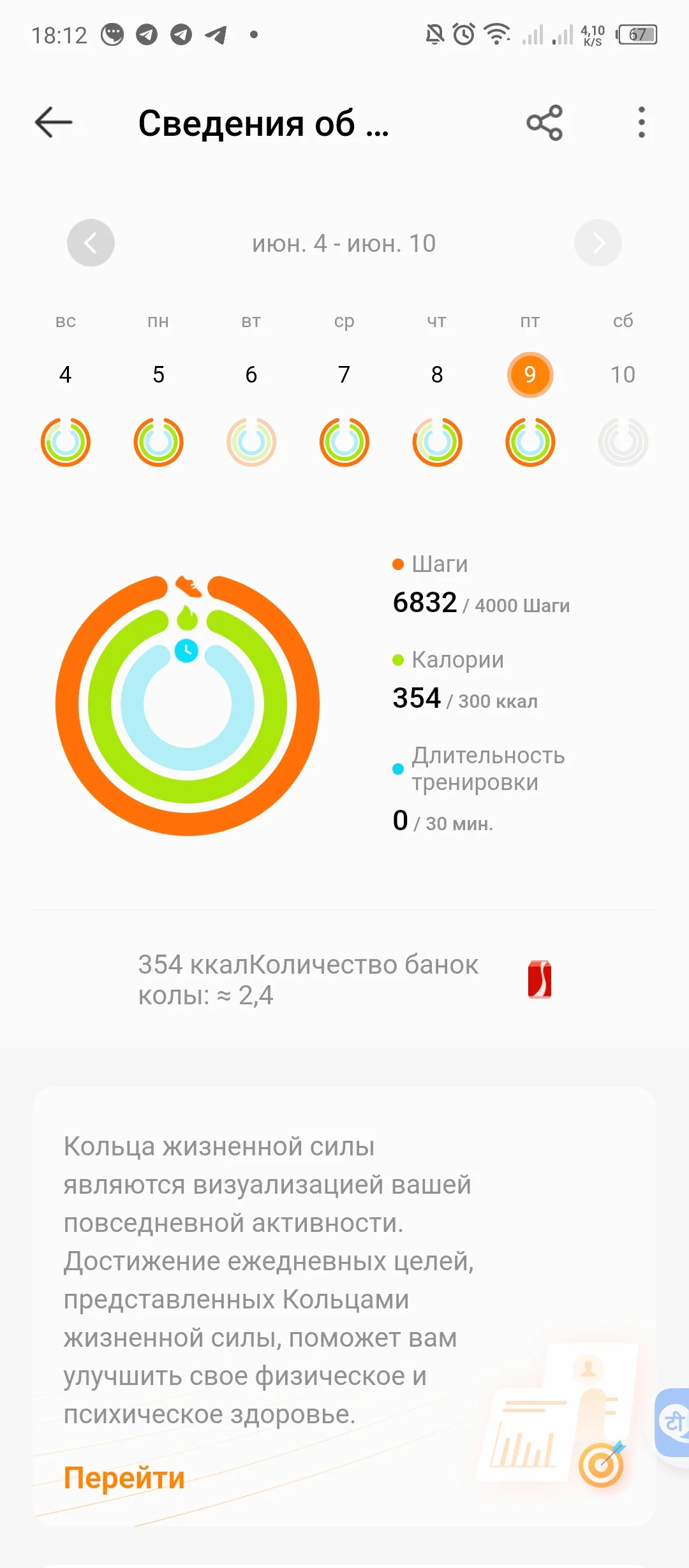Select the faded ring for Saturday June 10
The height and width of the screenshot is (1568, 689).
pyautogui.click(x=623, y=442)
